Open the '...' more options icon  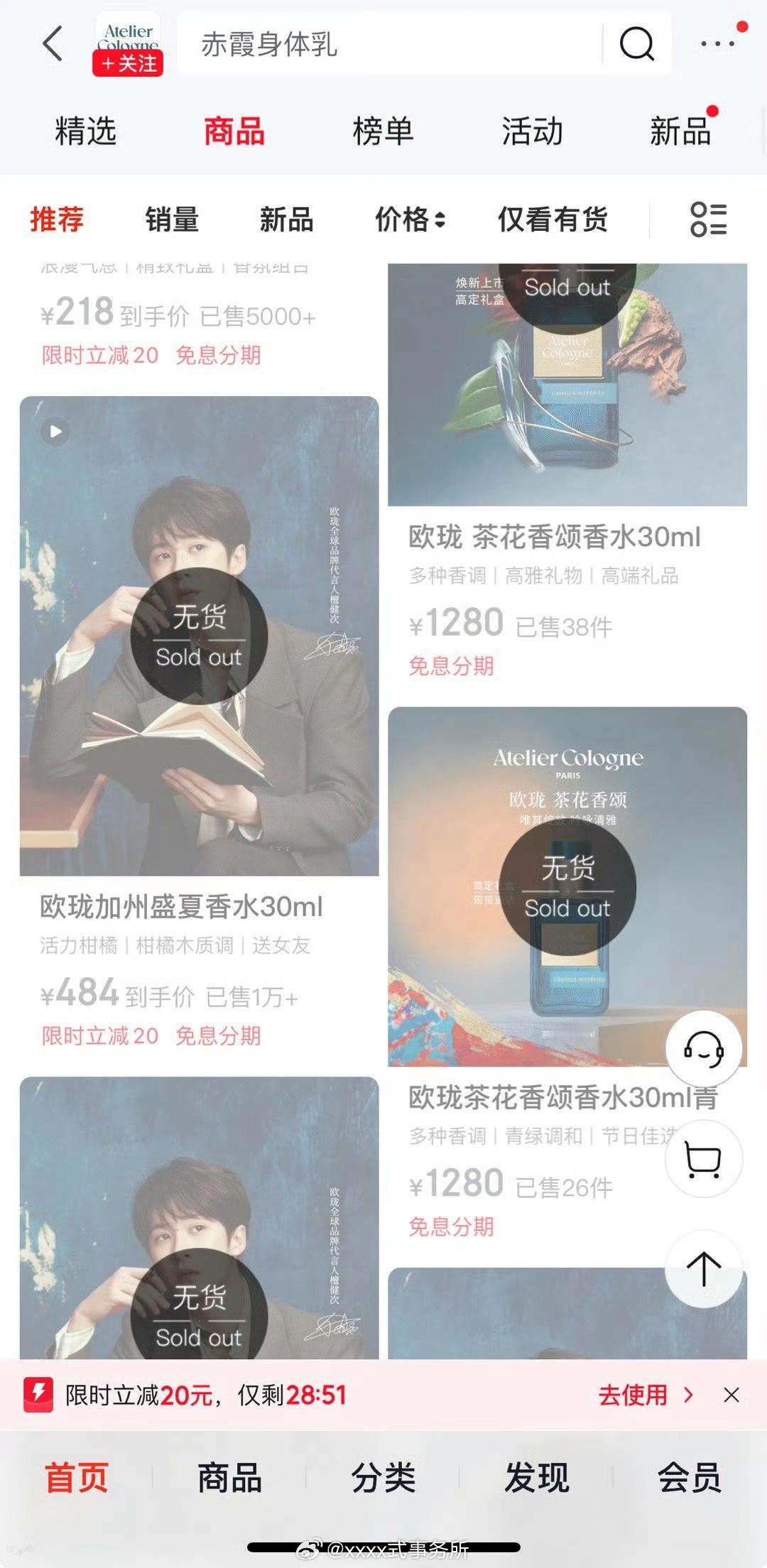coord(717,45)
